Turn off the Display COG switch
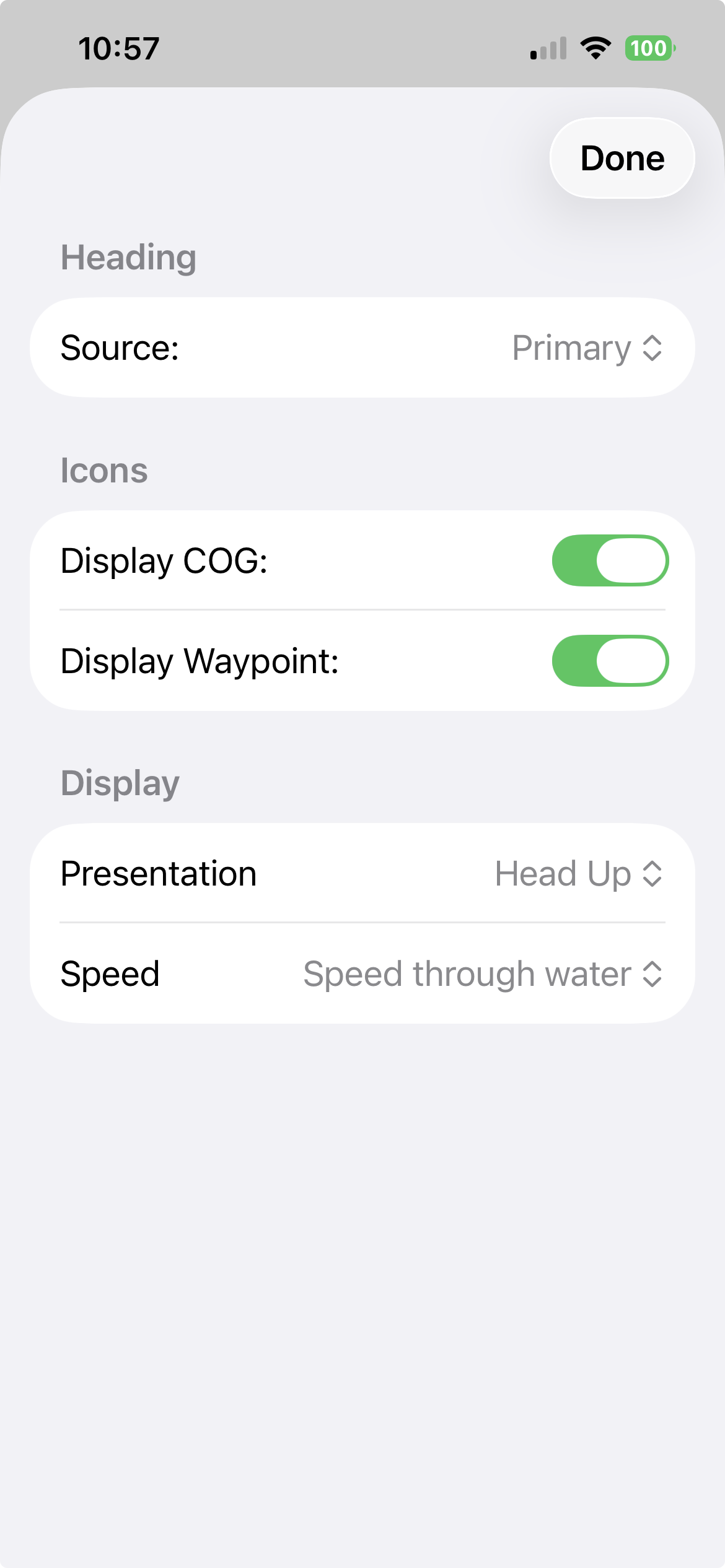Viewport: 725px width, 1568px height. pyautogui.click(x=610, y=560)
